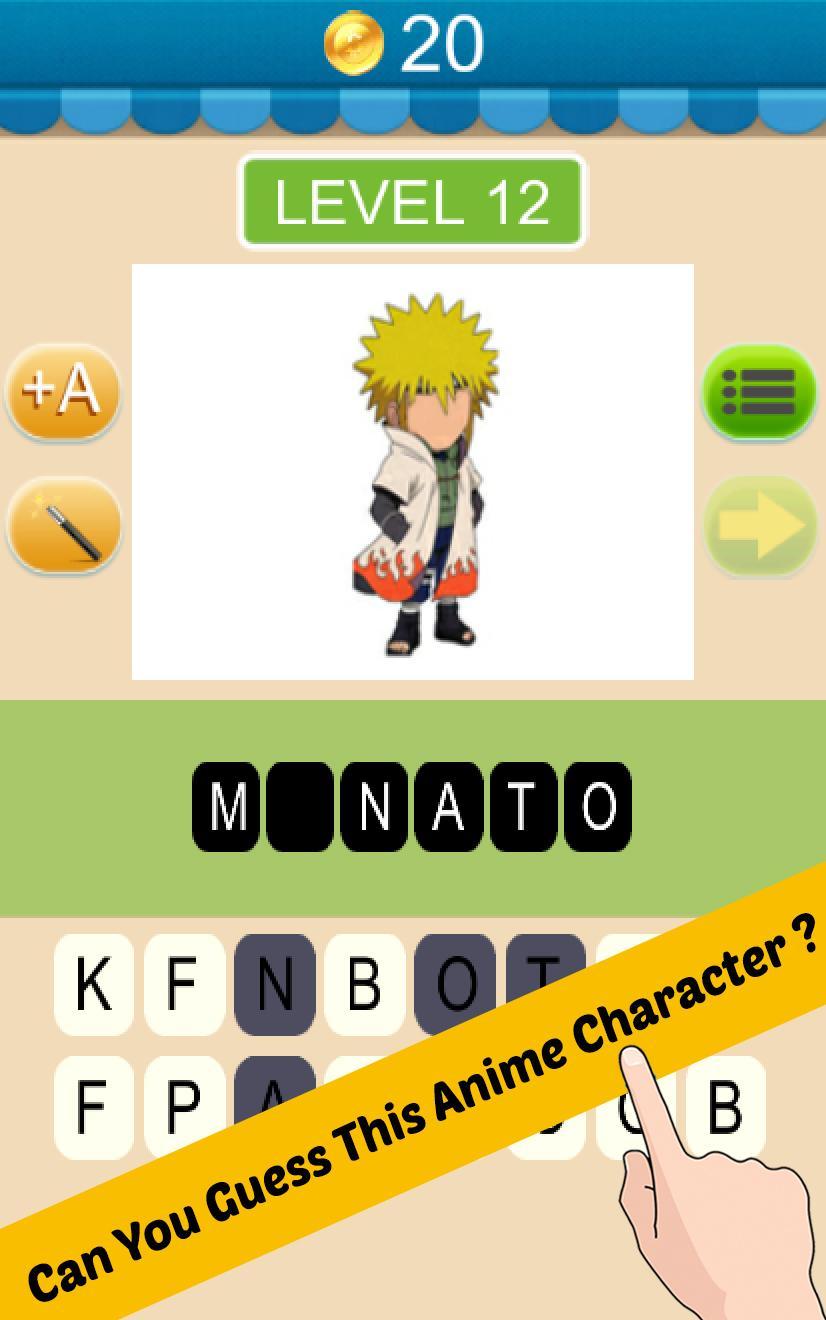The height and width of the screenshot is (1320, 826).
Task: Select letter F in top row
Action: [184, 984]
